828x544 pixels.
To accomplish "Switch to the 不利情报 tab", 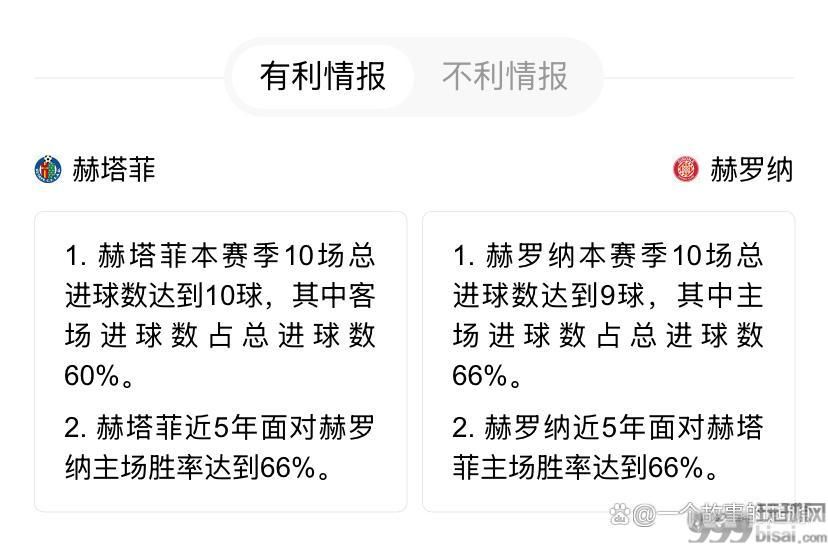I will [505, 77].
